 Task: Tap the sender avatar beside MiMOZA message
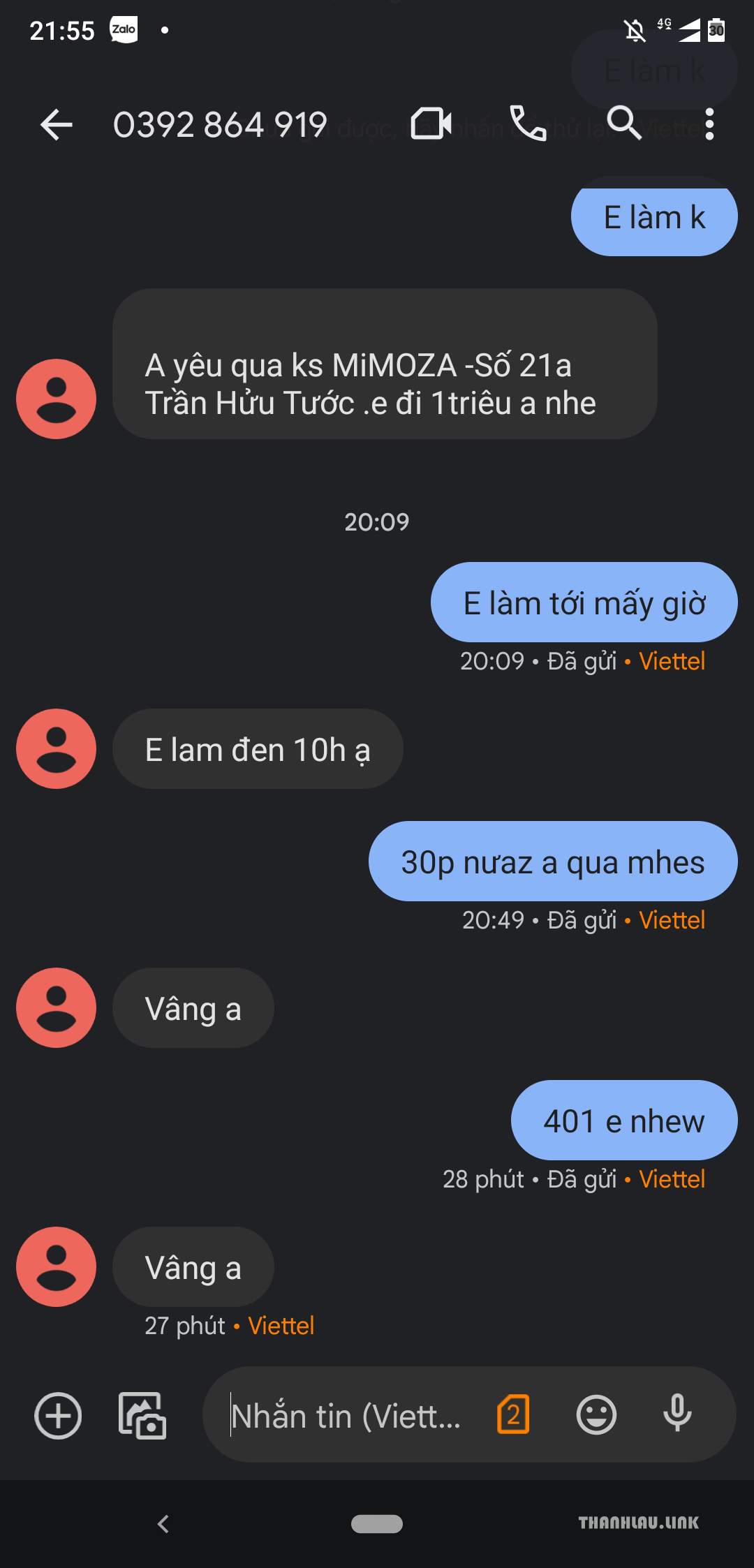57,399
